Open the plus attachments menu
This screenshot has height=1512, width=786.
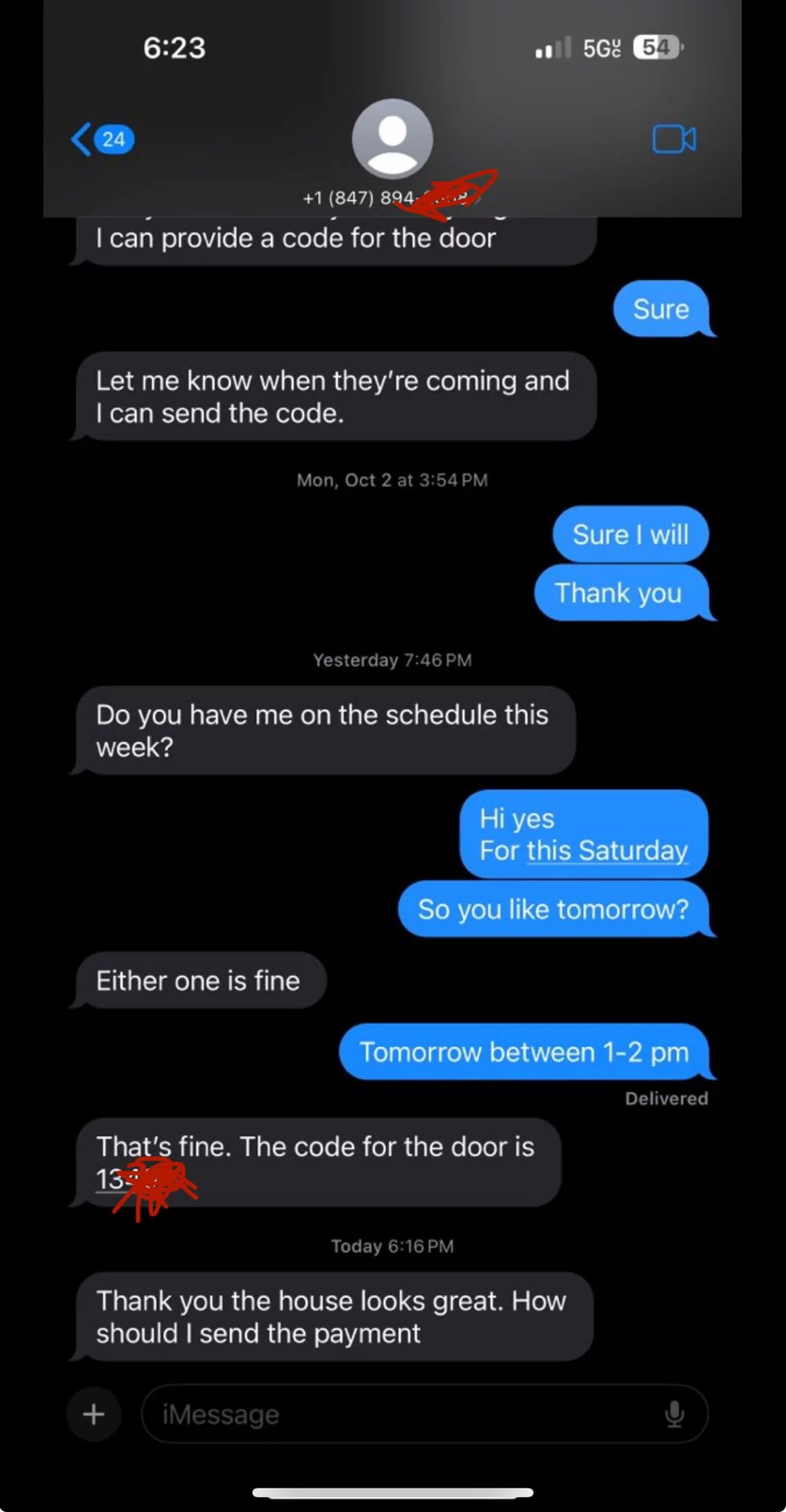pyautogui.click(x=94, y=1415)
